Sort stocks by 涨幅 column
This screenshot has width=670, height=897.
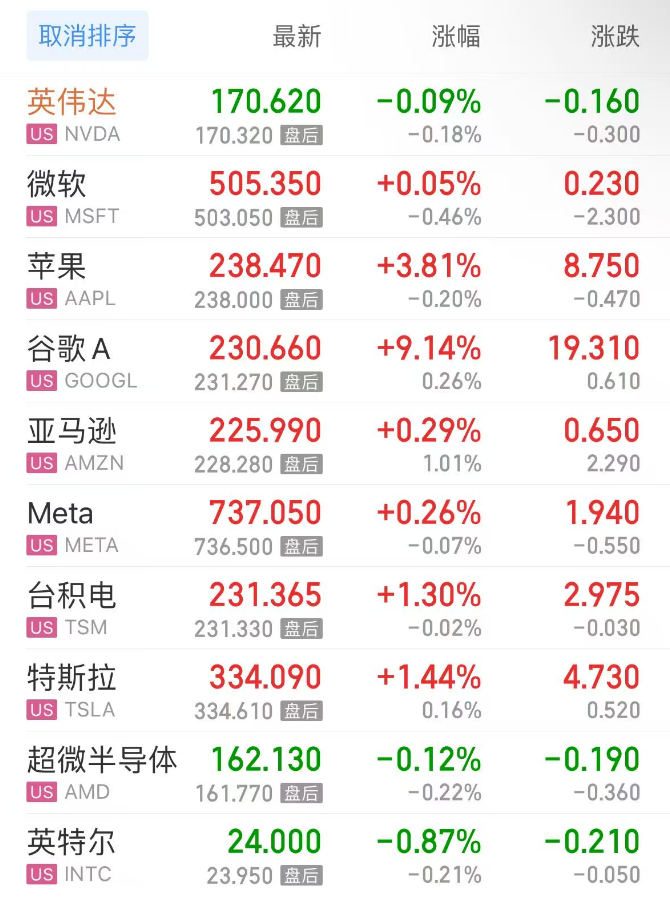tap(456, 37)
